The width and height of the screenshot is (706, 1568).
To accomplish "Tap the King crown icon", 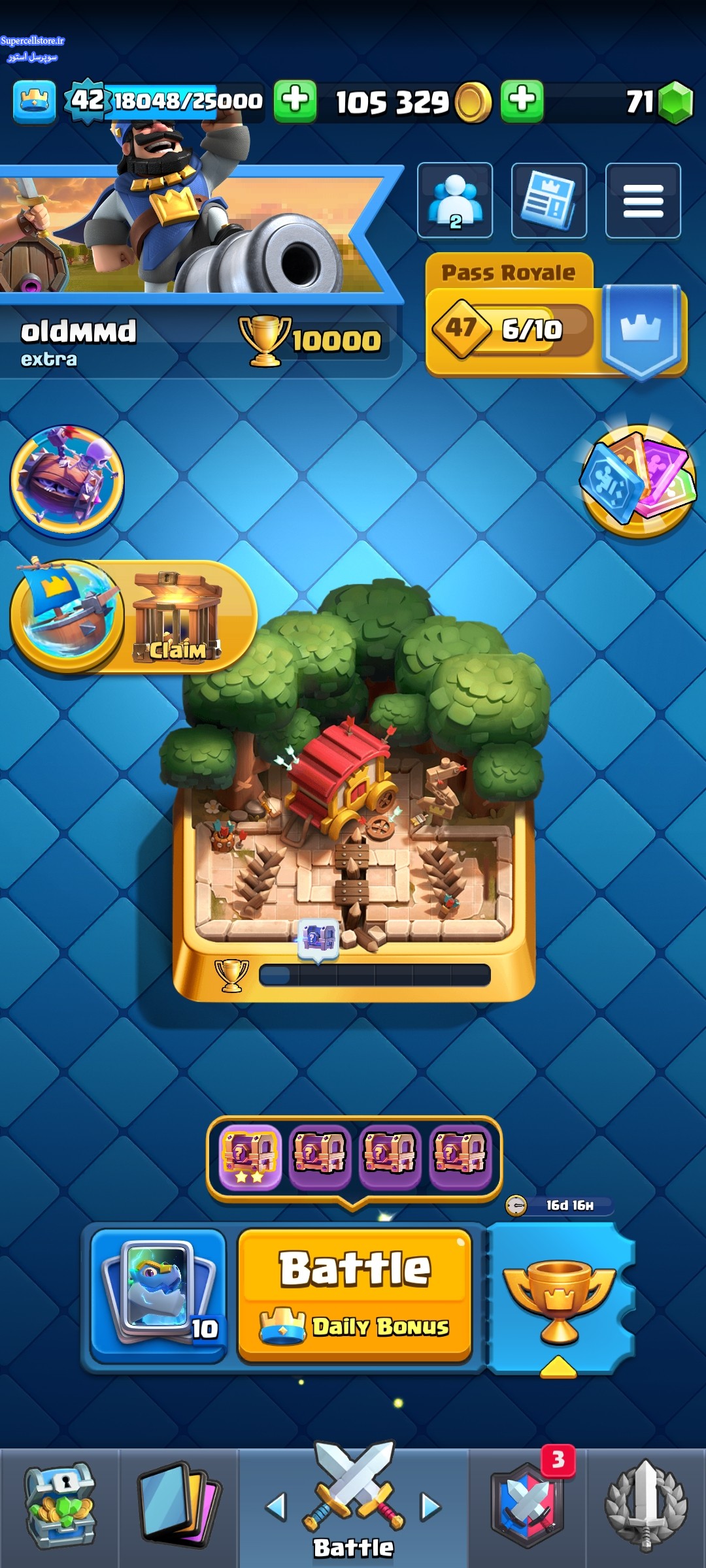I will [x=34, y=101].
